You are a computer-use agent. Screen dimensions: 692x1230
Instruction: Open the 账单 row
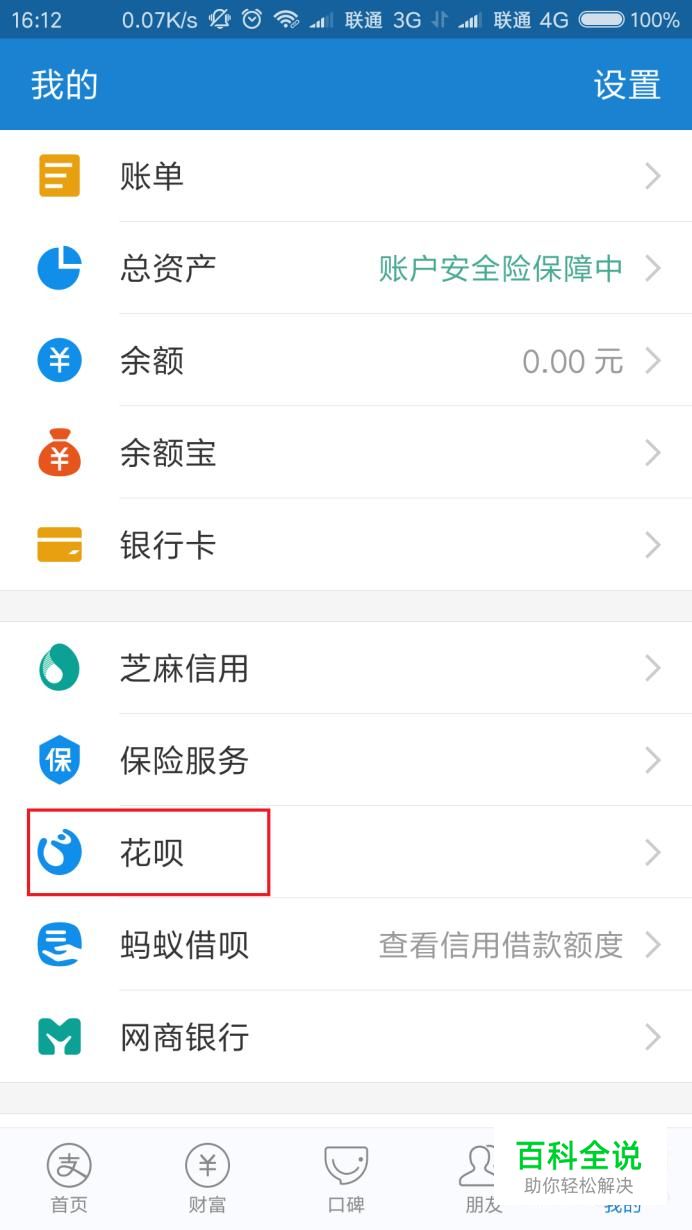(346, 176)
